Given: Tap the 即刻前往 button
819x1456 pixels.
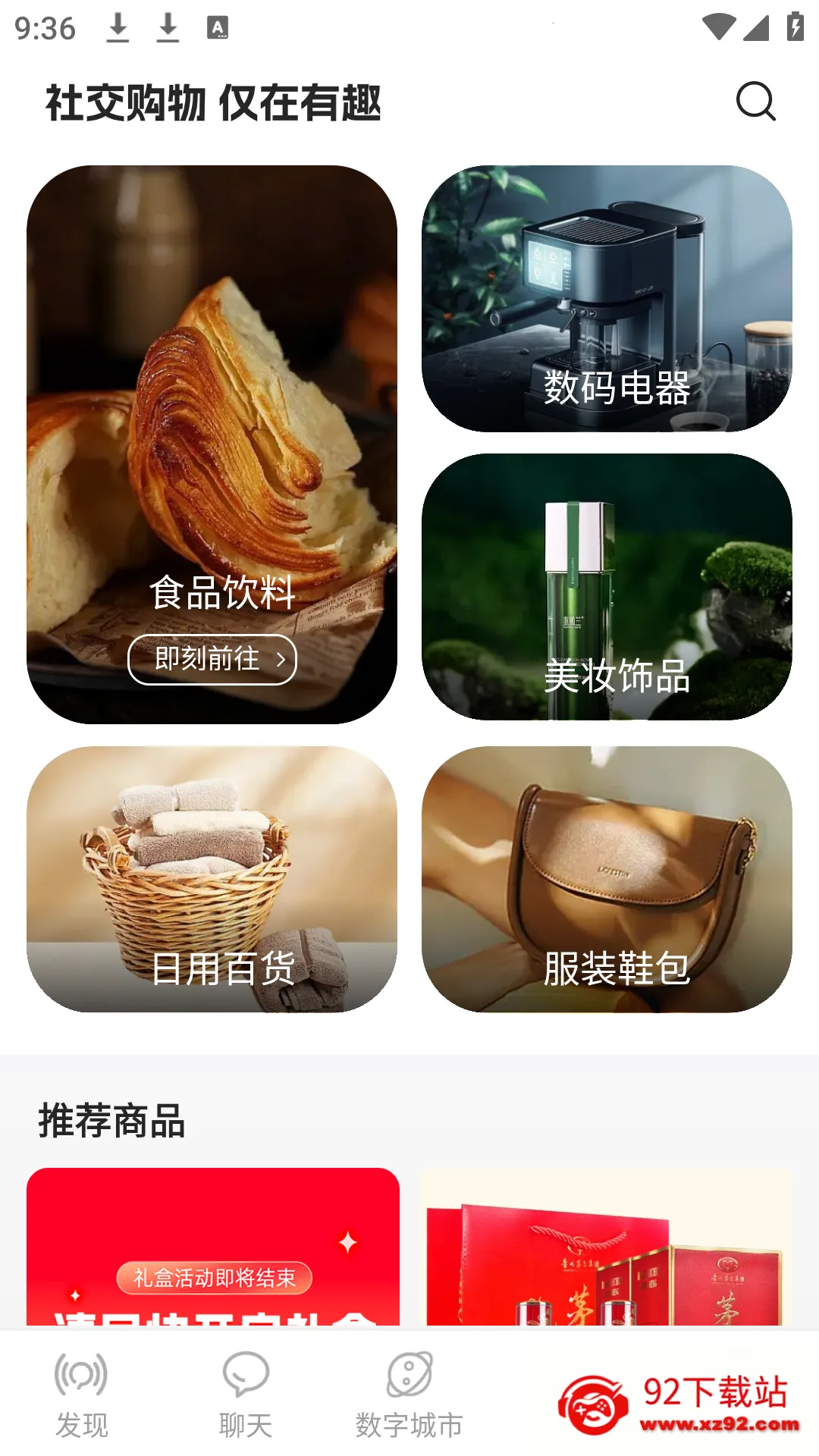Looking at the screenshot, I should pyautogui.click(x=212, y=659).
